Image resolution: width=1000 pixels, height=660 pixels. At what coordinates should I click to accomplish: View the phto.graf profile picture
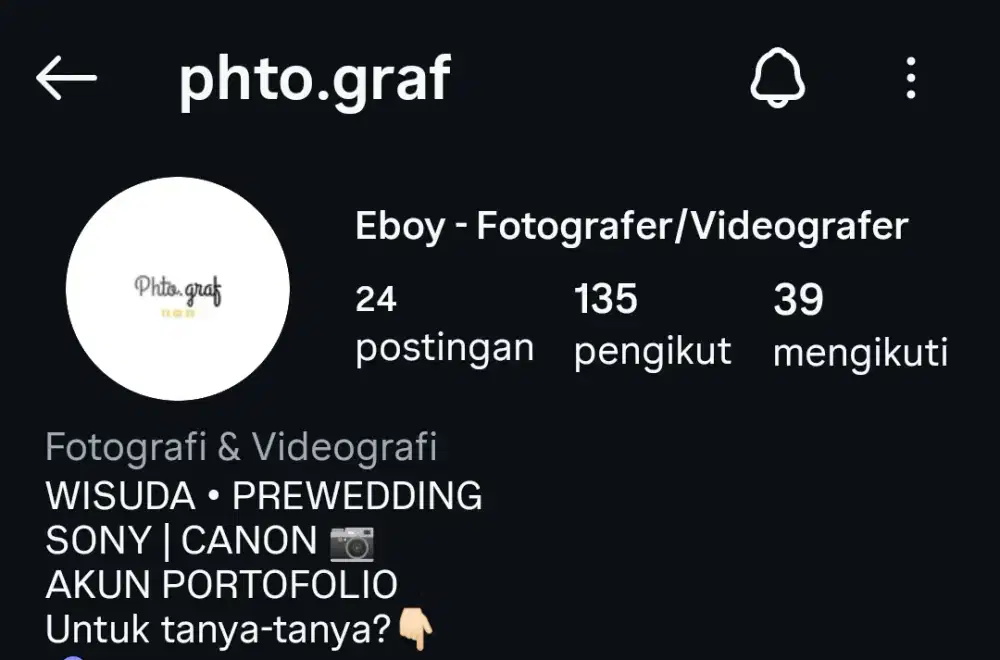pos(178,289)
